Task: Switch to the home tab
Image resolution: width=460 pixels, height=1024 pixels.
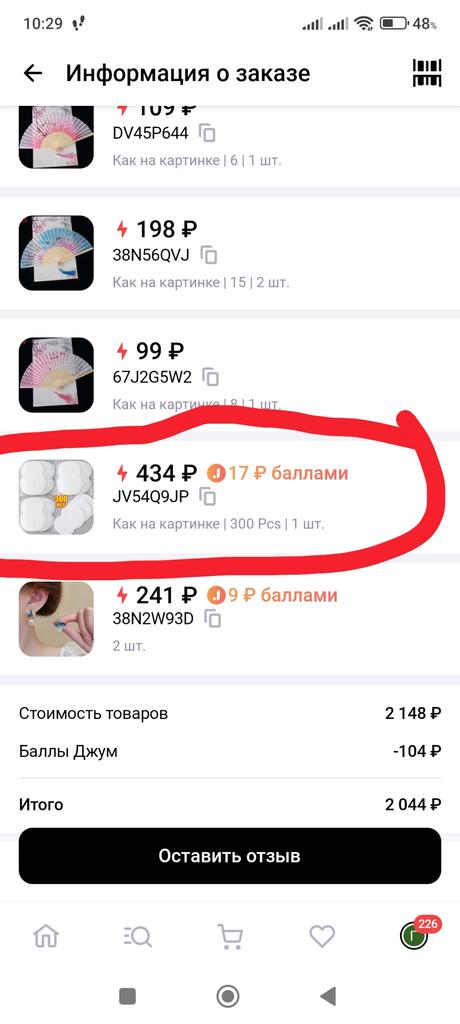Action: coord(46,937)
